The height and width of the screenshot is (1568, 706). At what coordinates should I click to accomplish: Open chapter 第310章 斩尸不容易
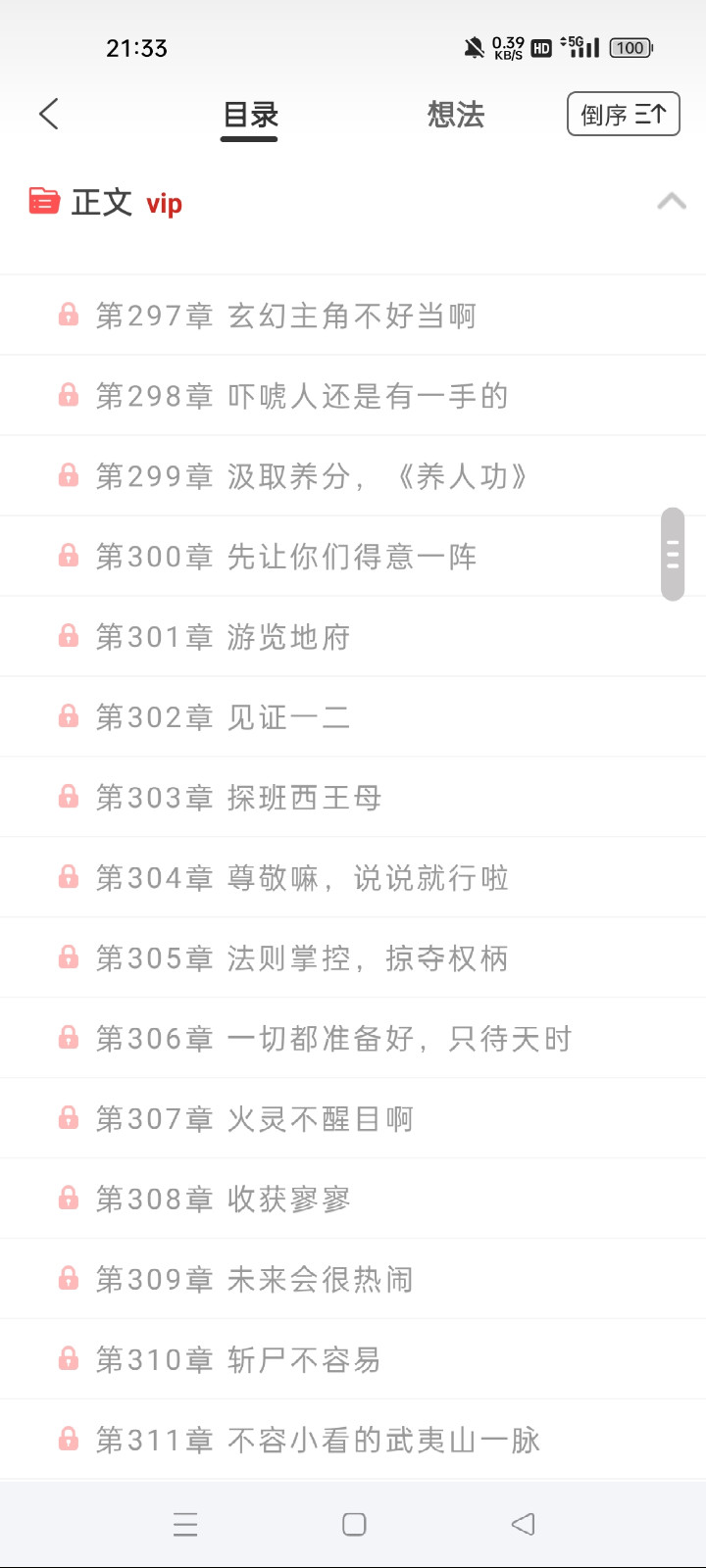238,1360
